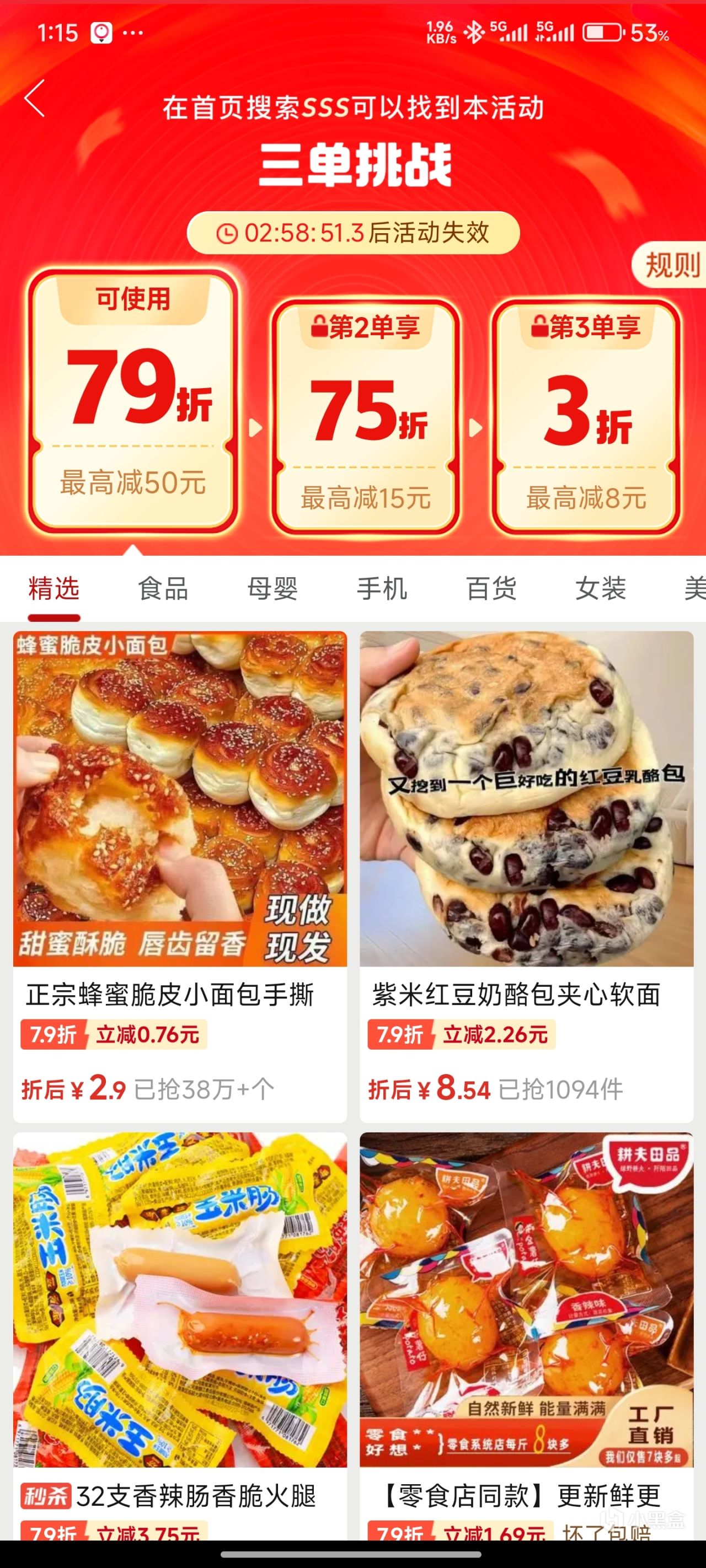The height and width of the screenshot is (1568, 706).
Task: Open the 母婴 category tab
Action: pyautogui.click(x=272, y=589)
